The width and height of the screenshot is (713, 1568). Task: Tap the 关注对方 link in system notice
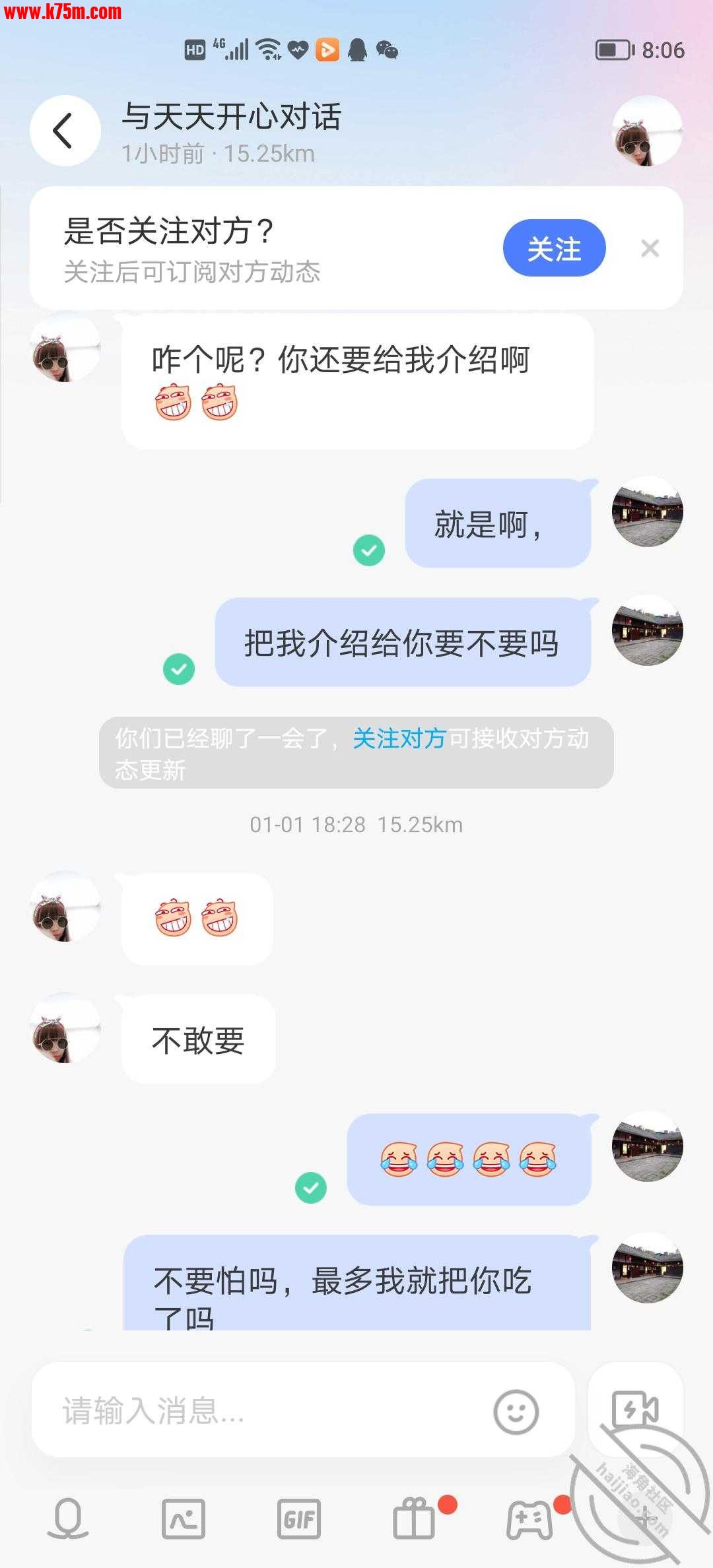point(399,738)
